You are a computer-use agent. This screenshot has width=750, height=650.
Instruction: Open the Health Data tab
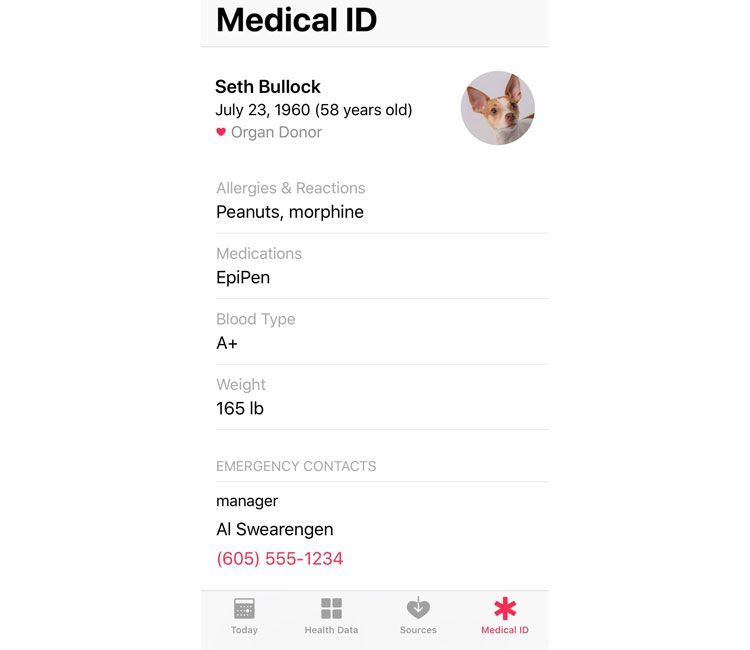331,616
